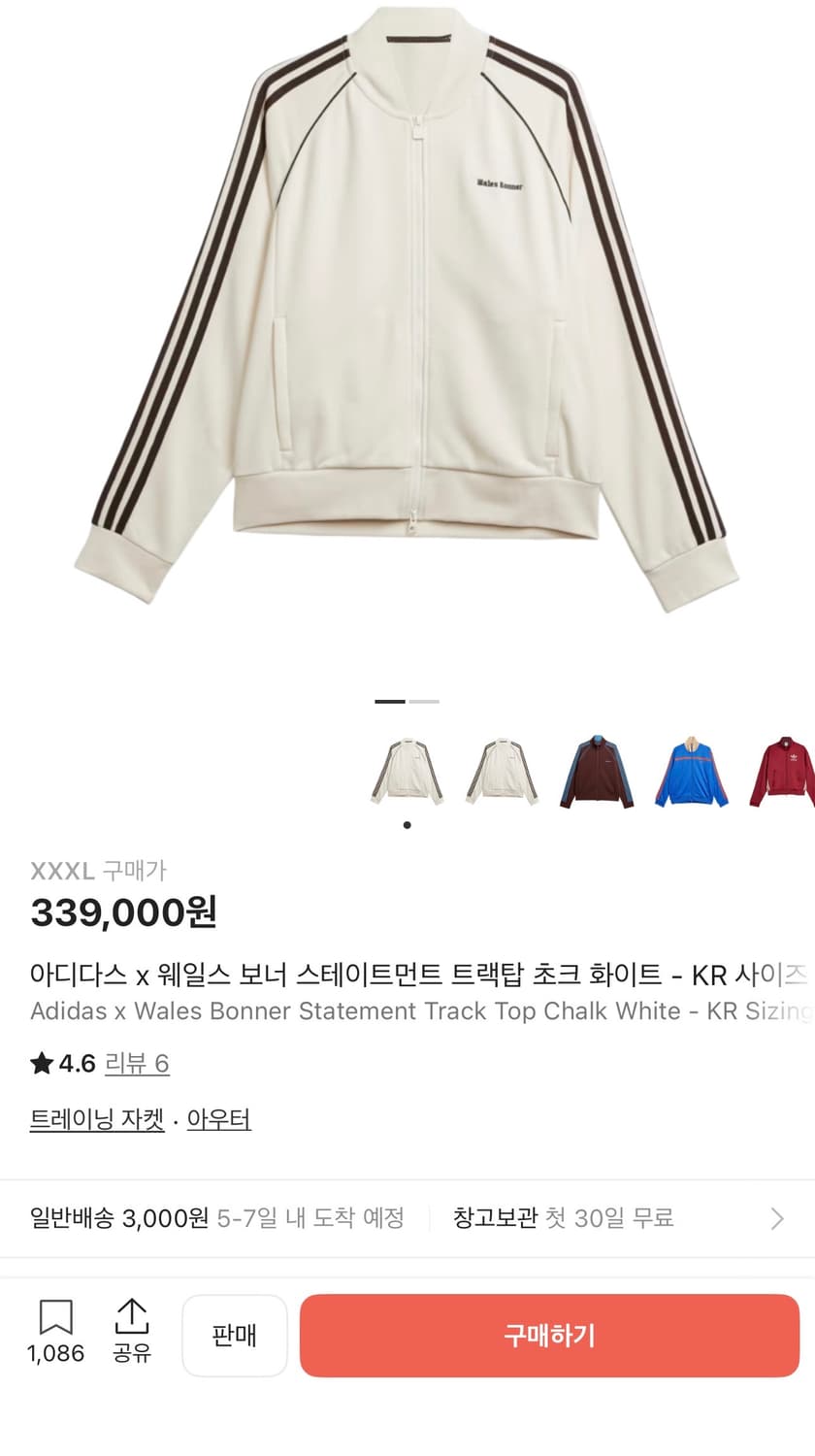Click the star icon next to 4.6
Screen dimensions: 815x1456
coord(40,1063)
